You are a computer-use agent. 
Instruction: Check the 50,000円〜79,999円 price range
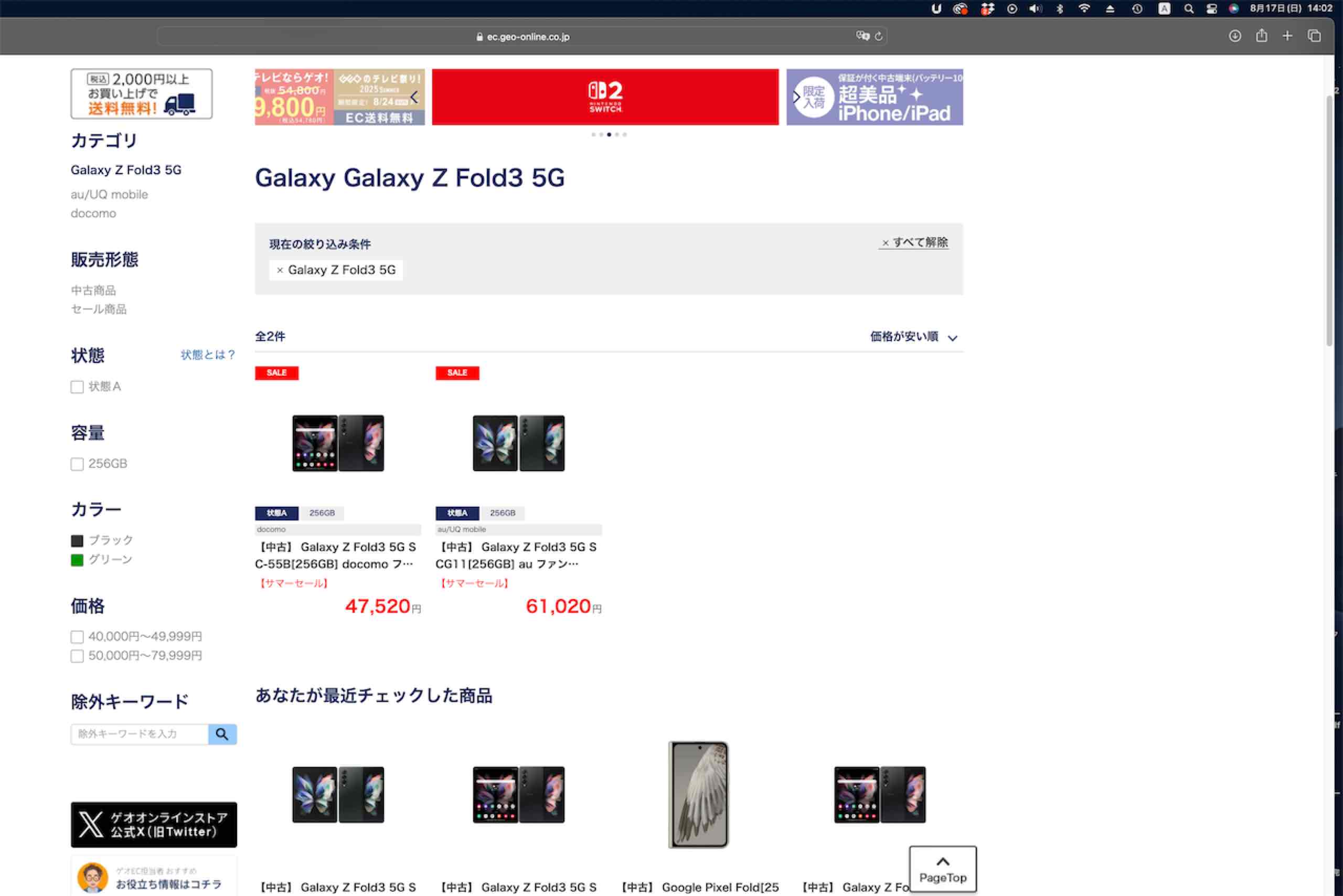pyautogui.click(x=77, y=655)
